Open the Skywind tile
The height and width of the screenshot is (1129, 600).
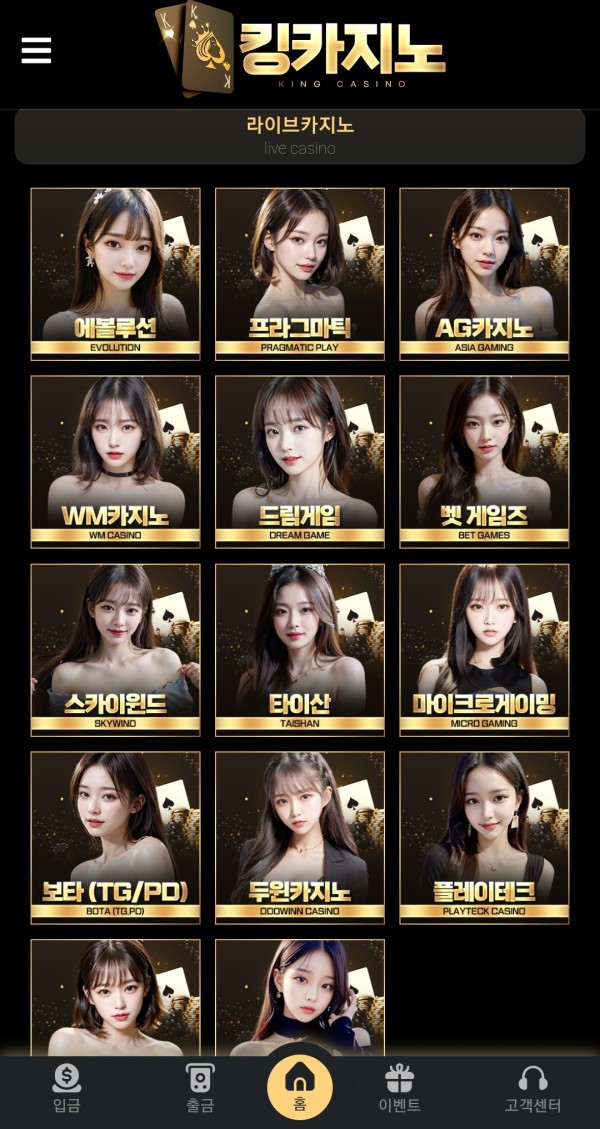tap(115, 649)
